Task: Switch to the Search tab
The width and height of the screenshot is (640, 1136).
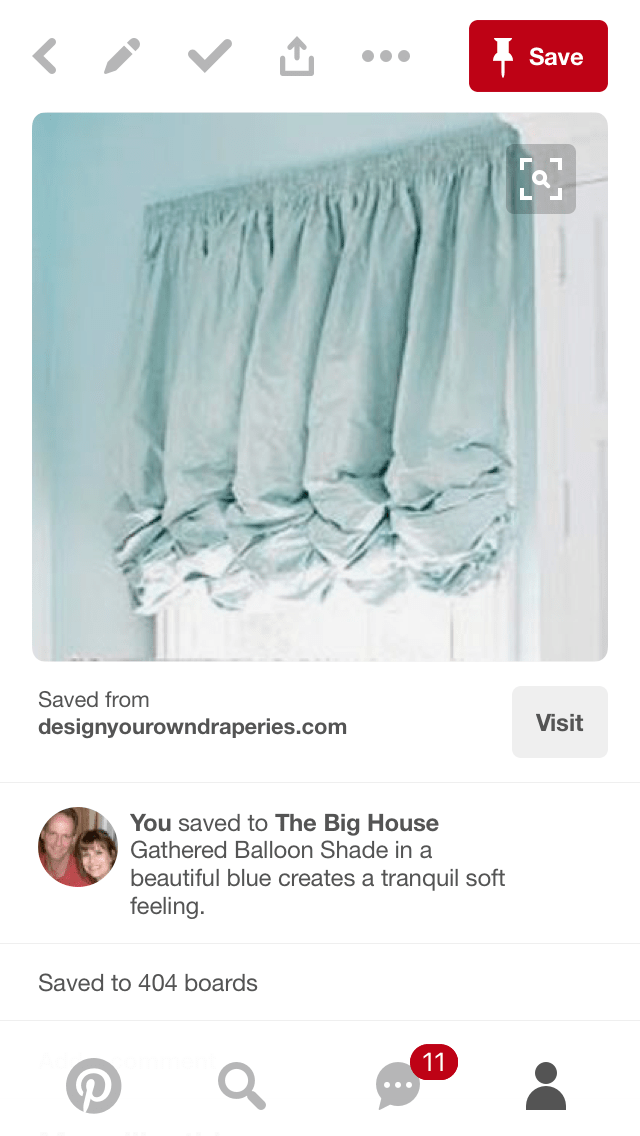Action: pos(241,1086)
